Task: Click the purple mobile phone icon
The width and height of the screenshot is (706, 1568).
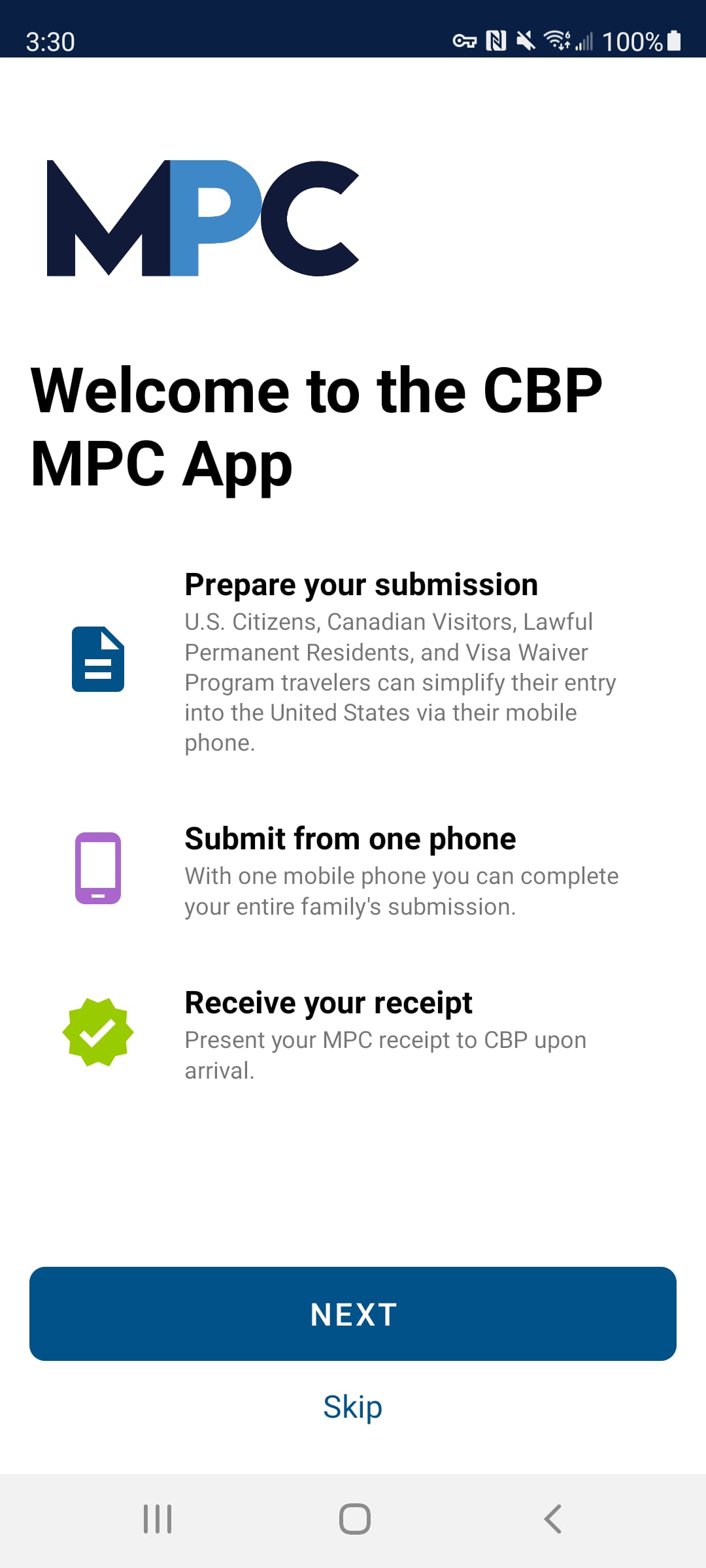Action: click(97, 867)
